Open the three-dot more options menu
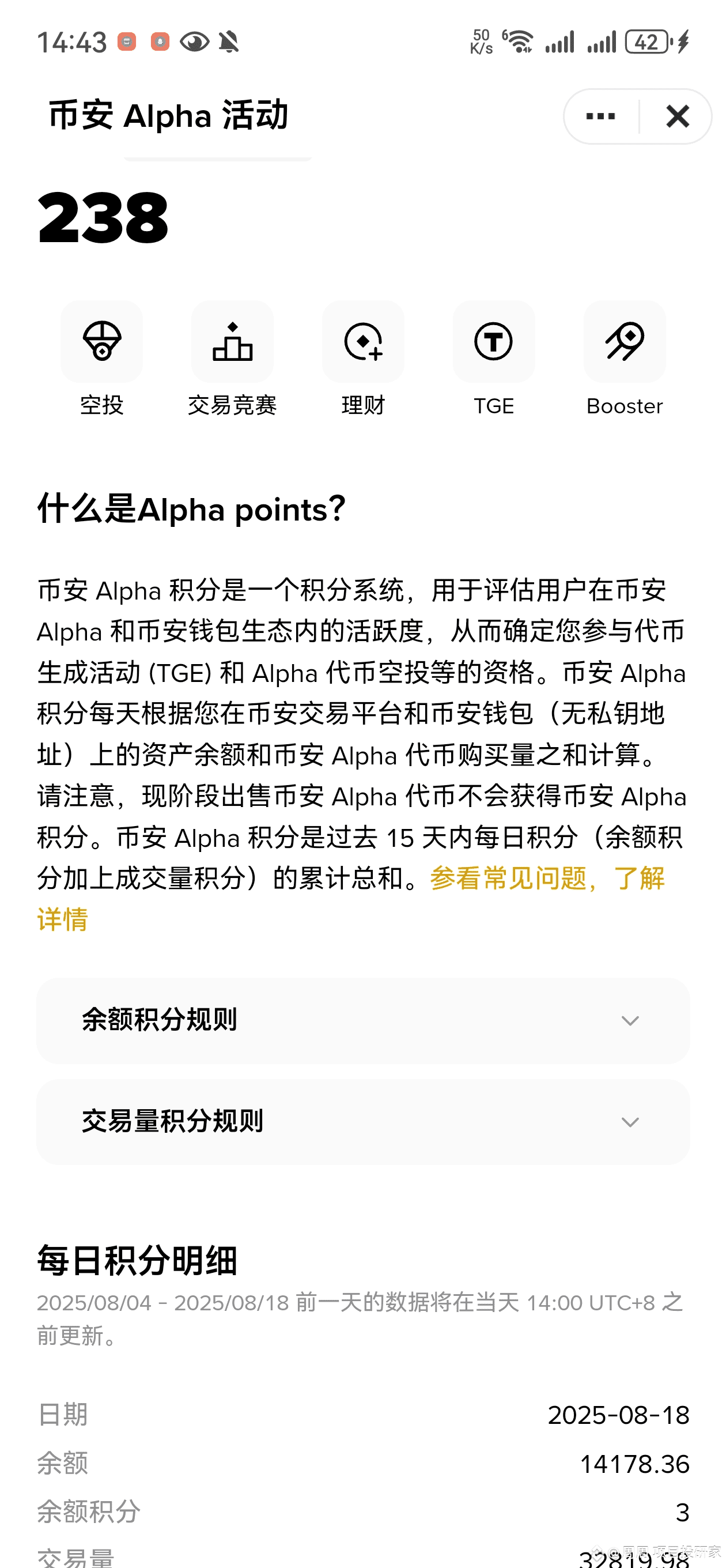 (x=600, y=116)
